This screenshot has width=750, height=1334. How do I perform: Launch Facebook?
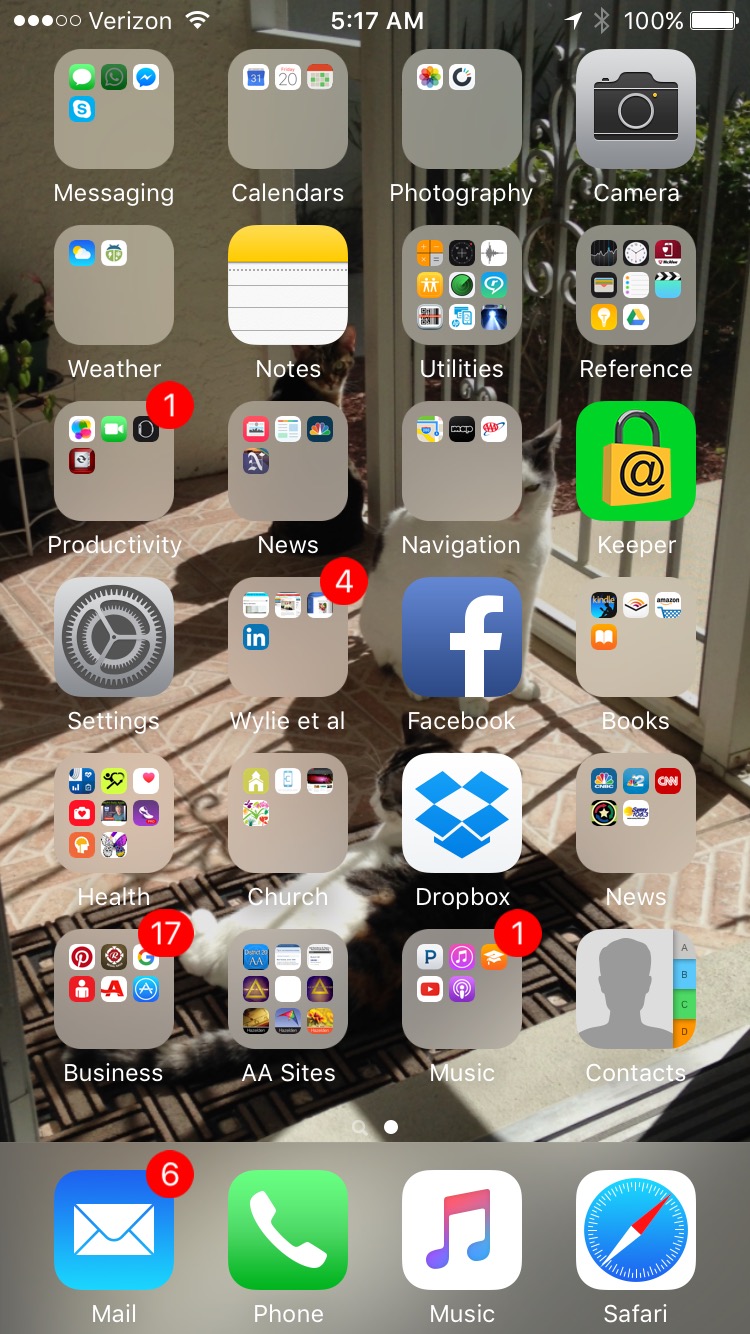click(x=462, y=637)
